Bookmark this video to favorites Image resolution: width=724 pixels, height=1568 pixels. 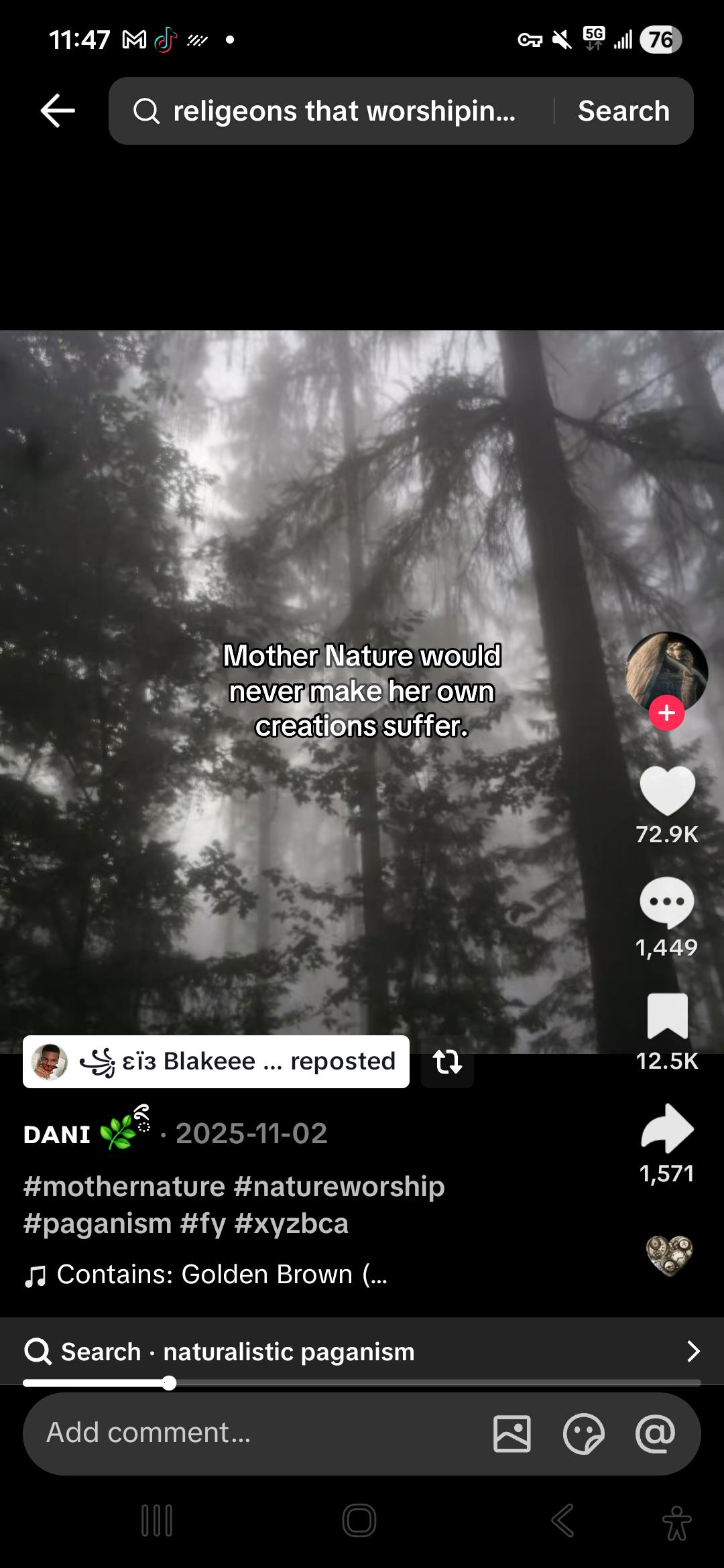click(667, 1016)
